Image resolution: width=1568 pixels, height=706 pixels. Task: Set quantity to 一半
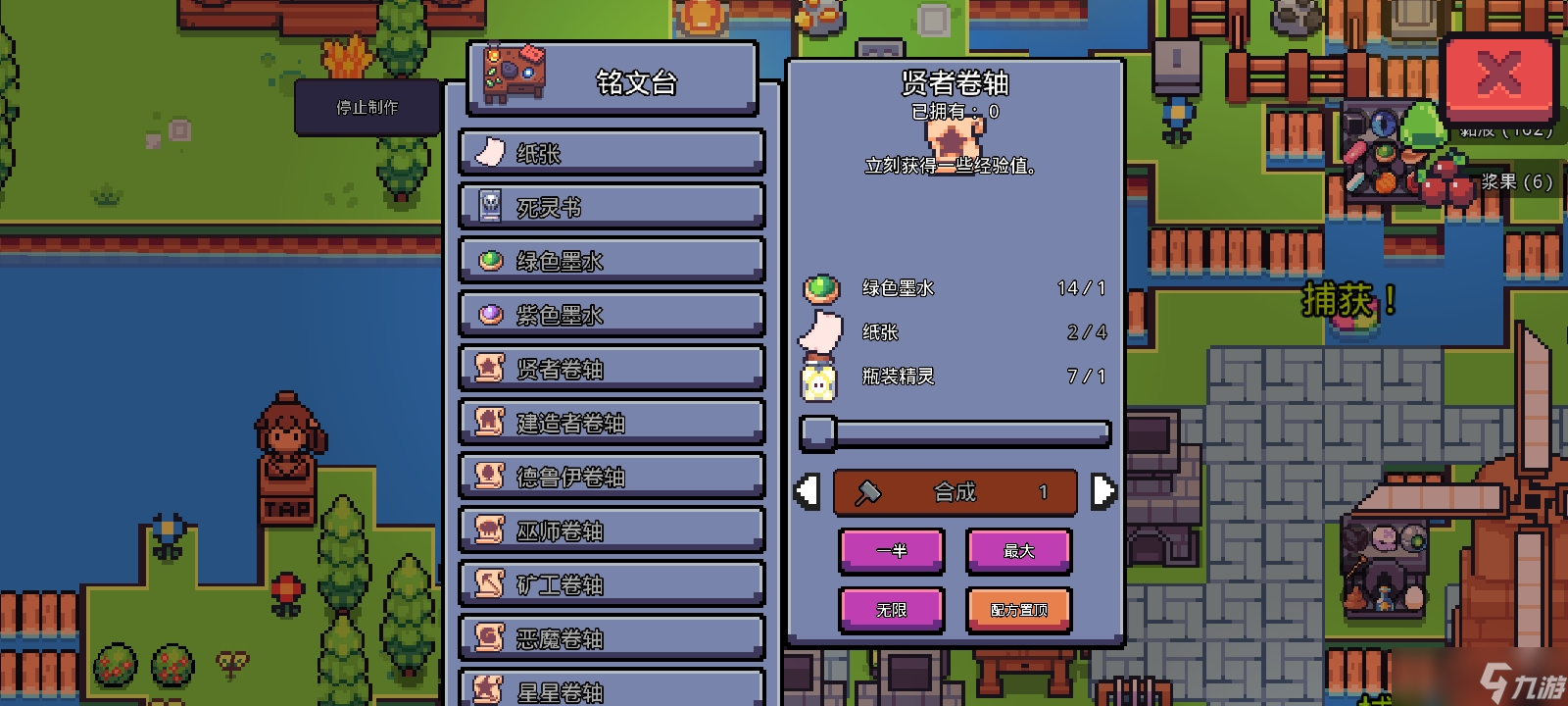point(892,551)
